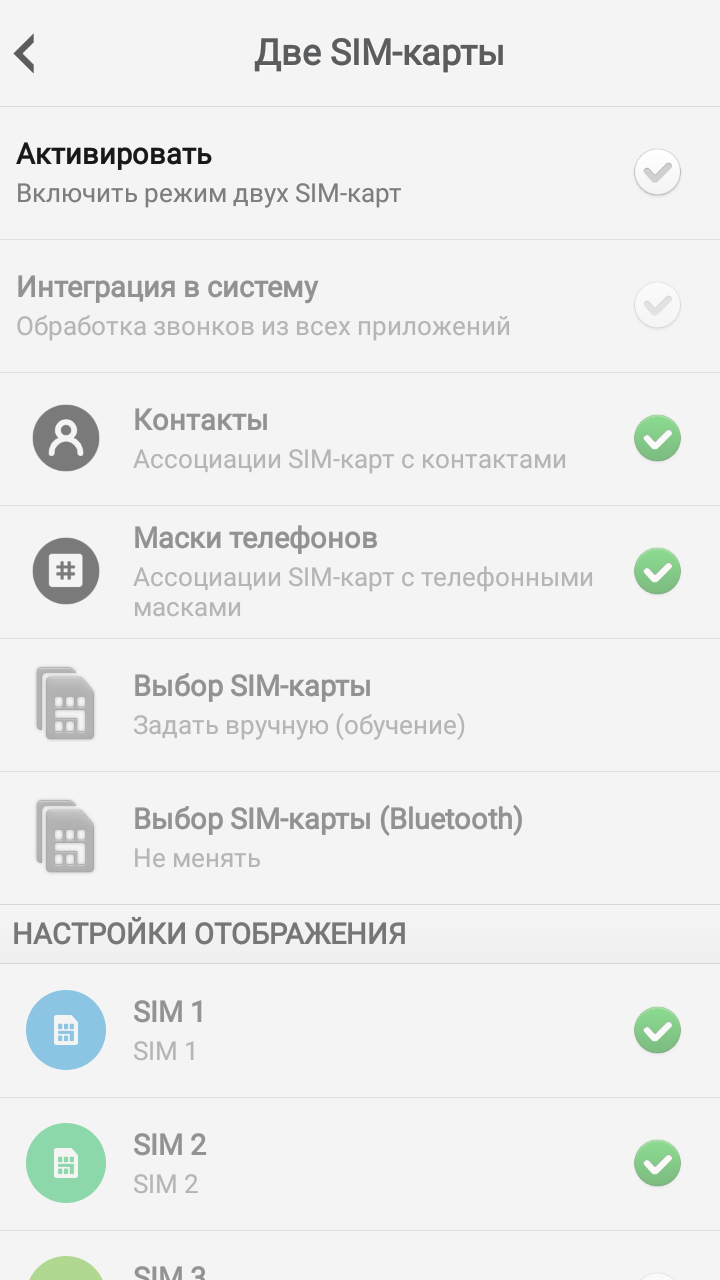Toggle Интеграция в систему checkbox

(x=657, y=306)
